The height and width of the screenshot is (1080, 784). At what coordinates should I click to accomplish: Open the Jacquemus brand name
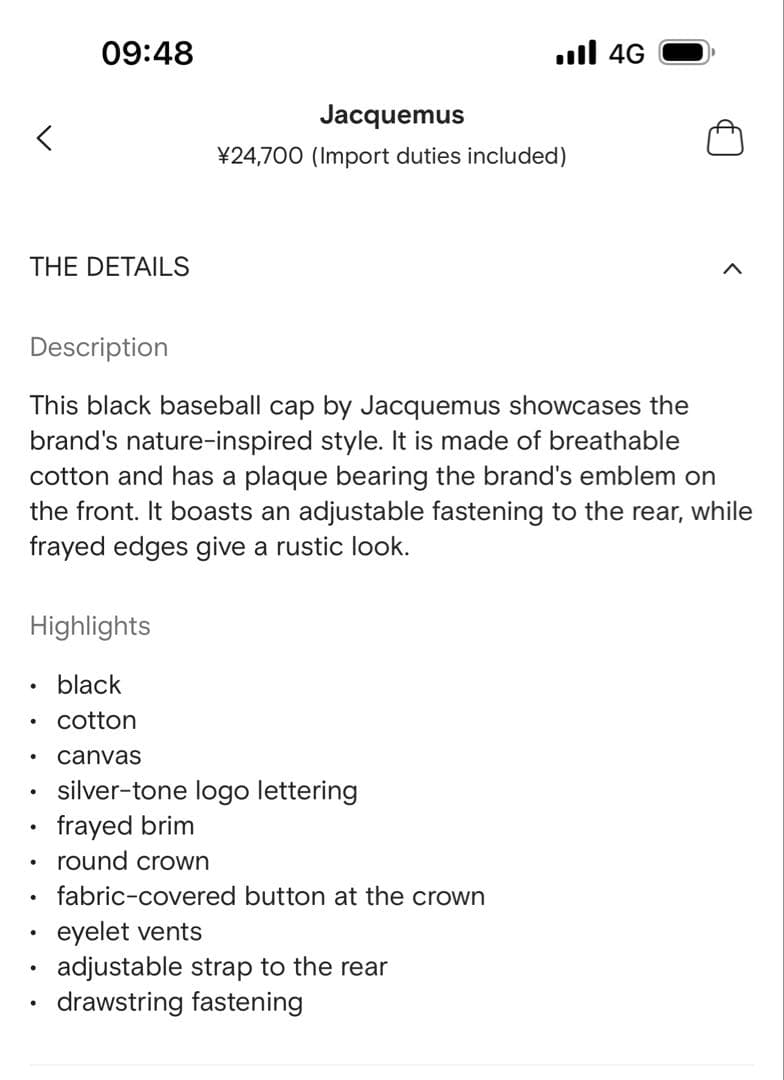pos(392,114)
